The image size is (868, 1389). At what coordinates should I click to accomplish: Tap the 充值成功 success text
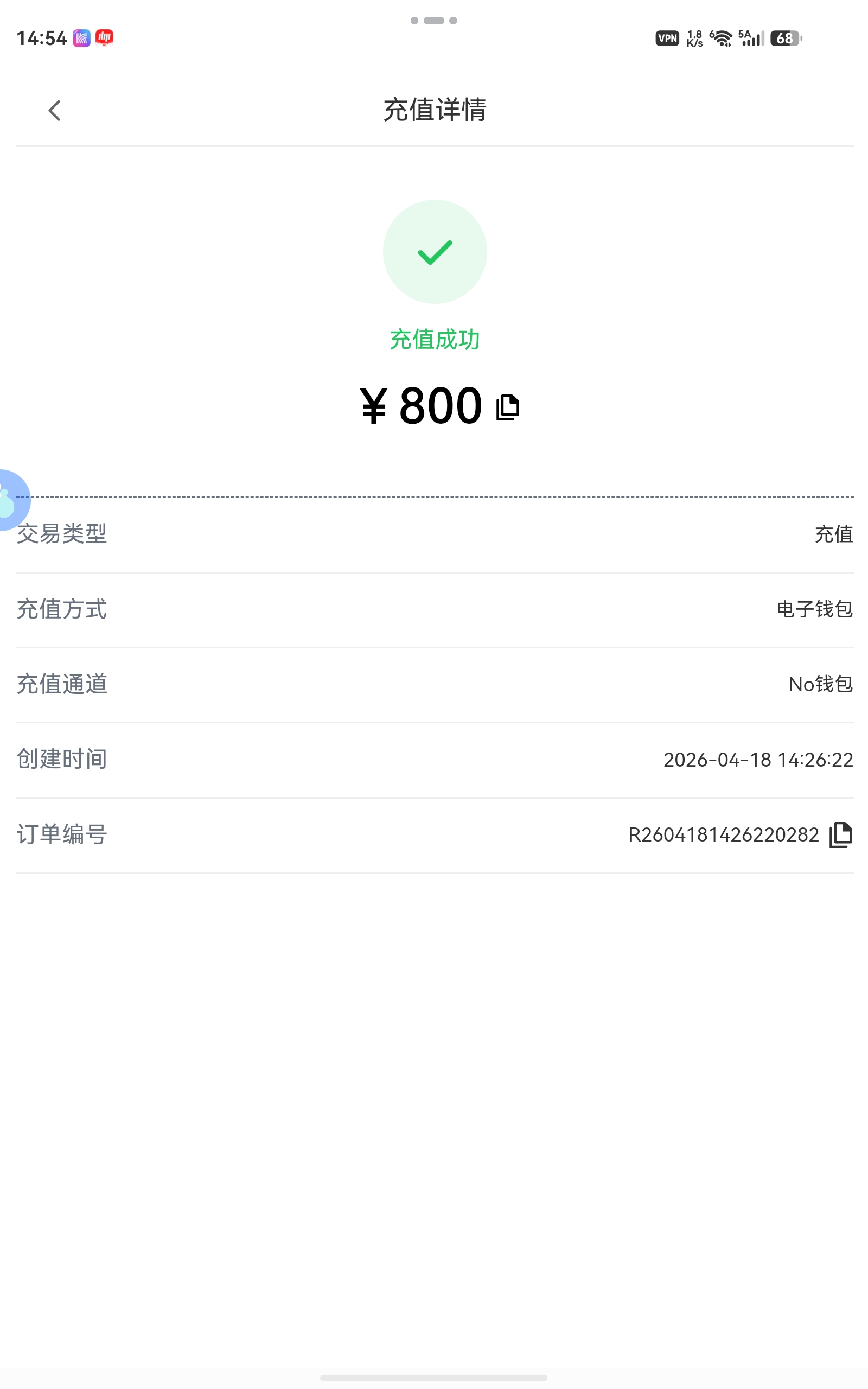click(x=434, y=339)
